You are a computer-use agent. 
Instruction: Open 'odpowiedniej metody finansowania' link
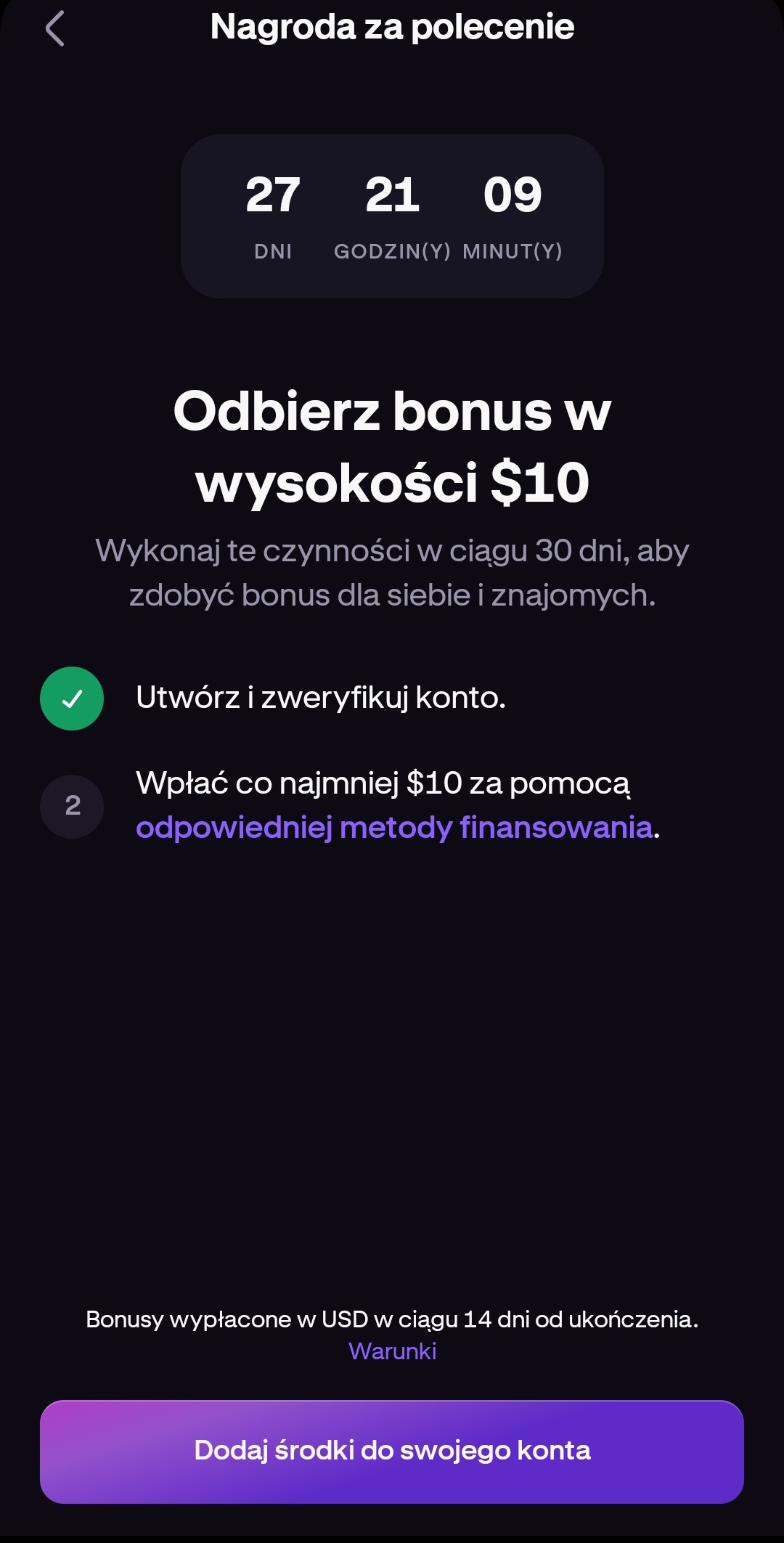pos(394,828)
